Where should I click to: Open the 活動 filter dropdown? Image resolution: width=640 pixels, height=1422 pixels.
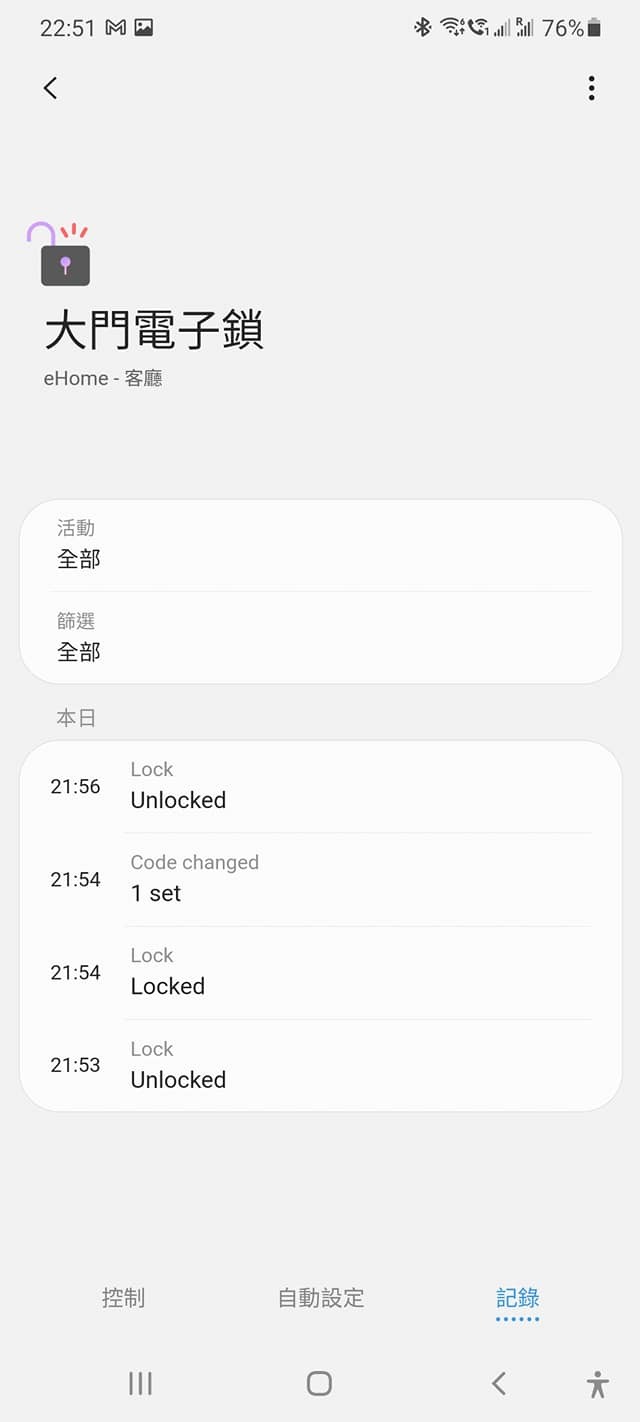tap(321, 545)
